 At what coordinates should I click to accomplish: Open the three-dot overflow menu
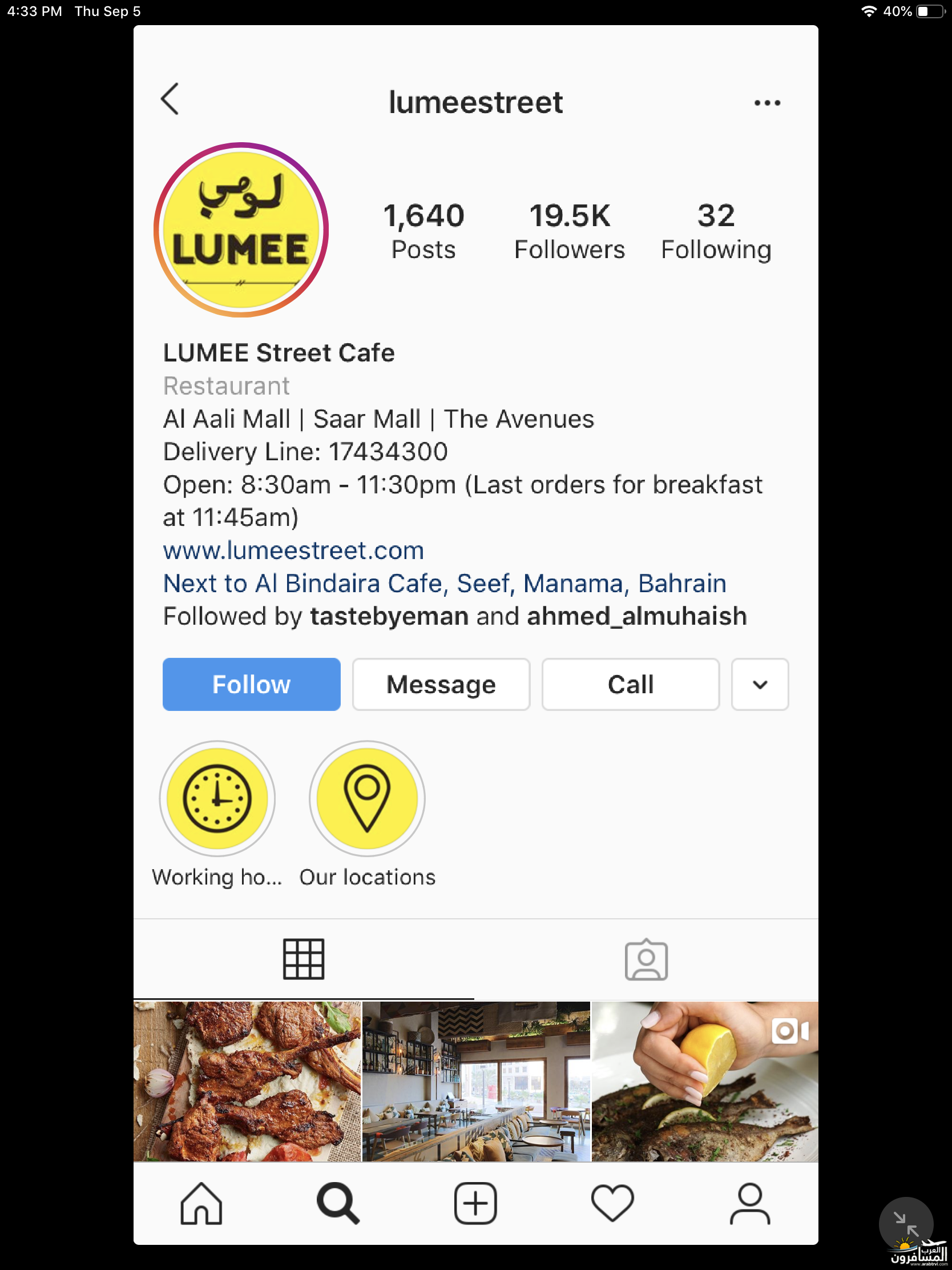tap(767, 103)
